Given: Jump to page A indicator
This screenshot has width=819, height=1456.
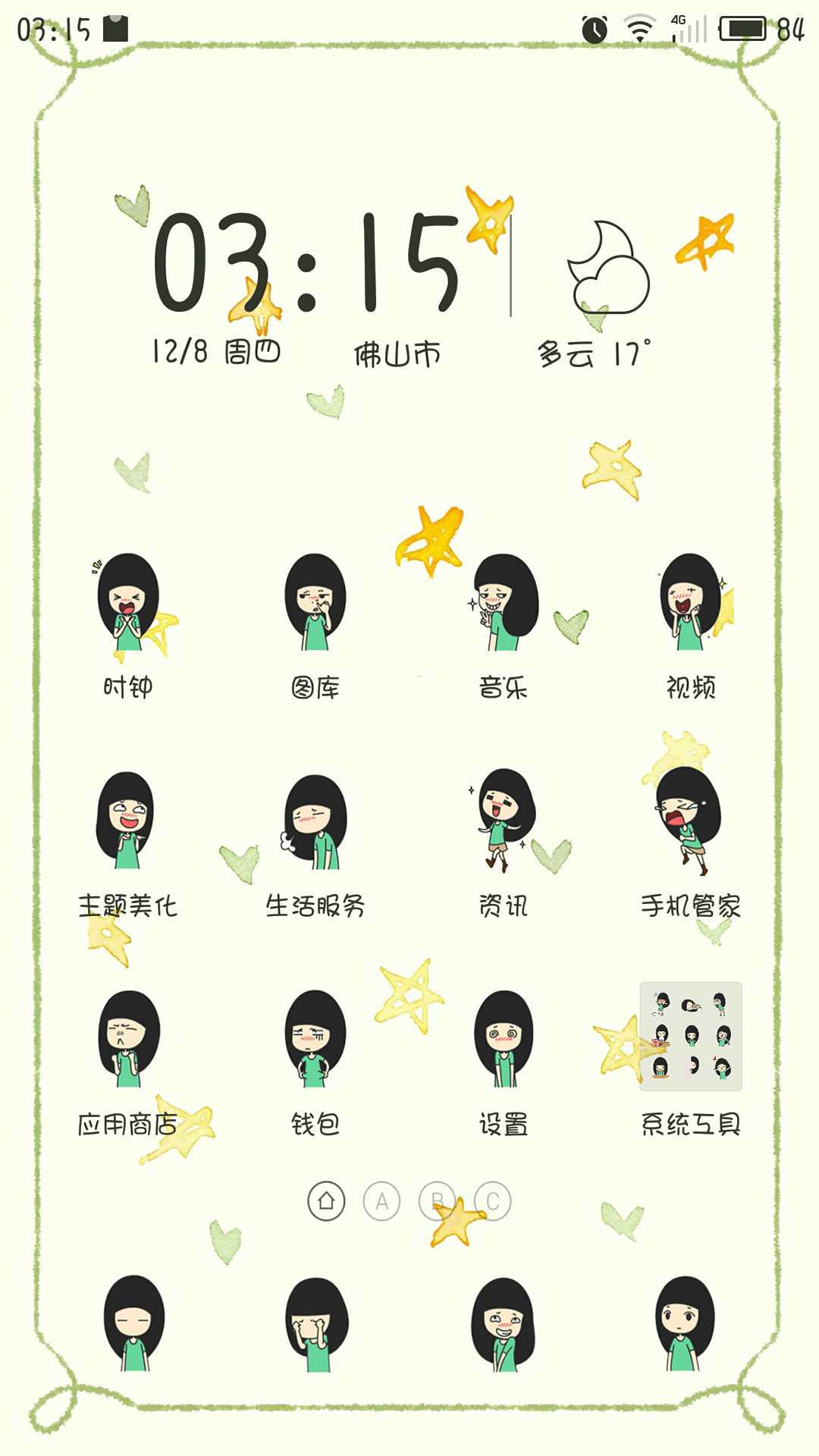Looking at the screenshot, I should (x=382, y=1201).
